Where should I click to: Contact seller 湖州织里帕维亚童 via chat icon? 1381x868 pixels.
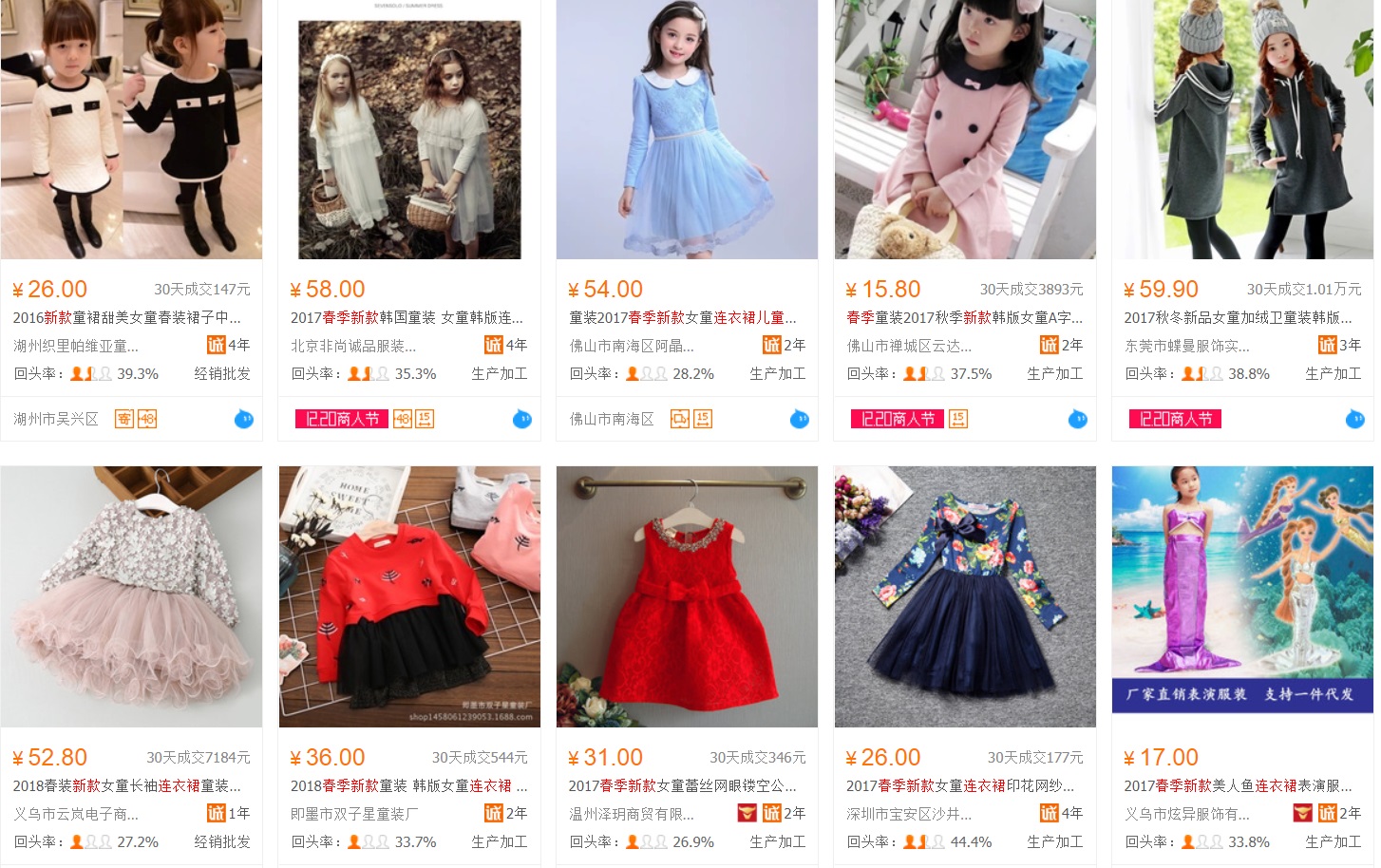click(244, 419)
